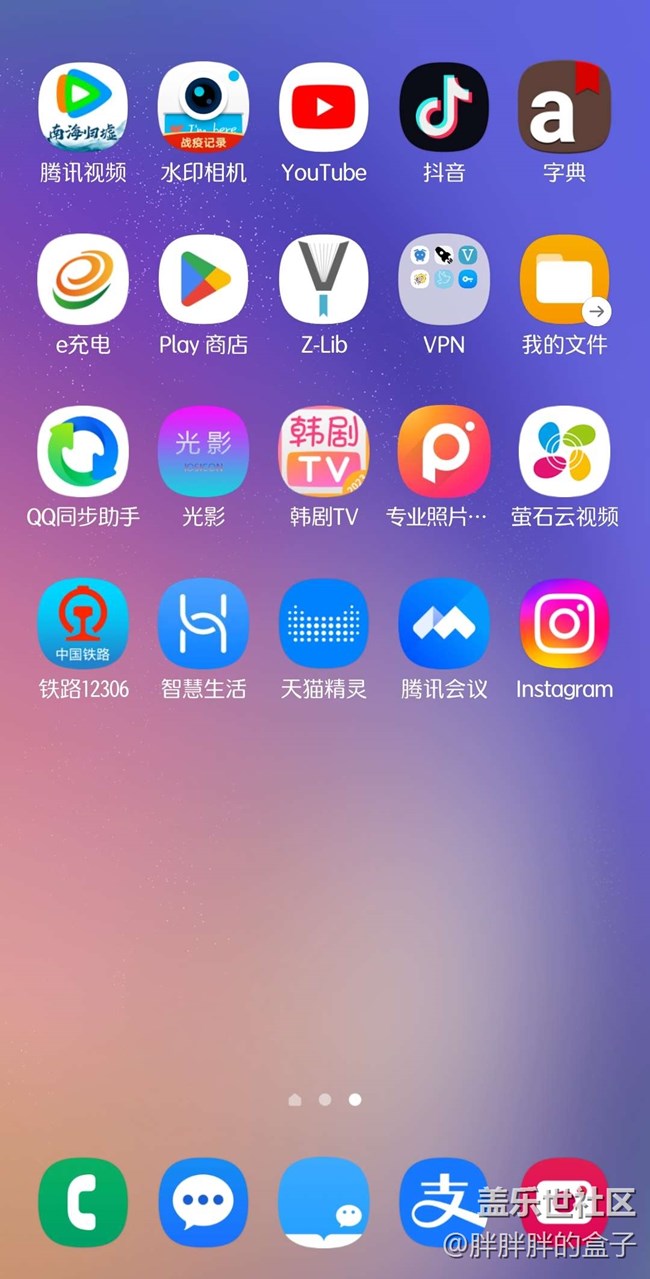650x1279 pixels.
Task: Open the Messages app in dock
Action: pyautogui.click(x=203, y=1203)
